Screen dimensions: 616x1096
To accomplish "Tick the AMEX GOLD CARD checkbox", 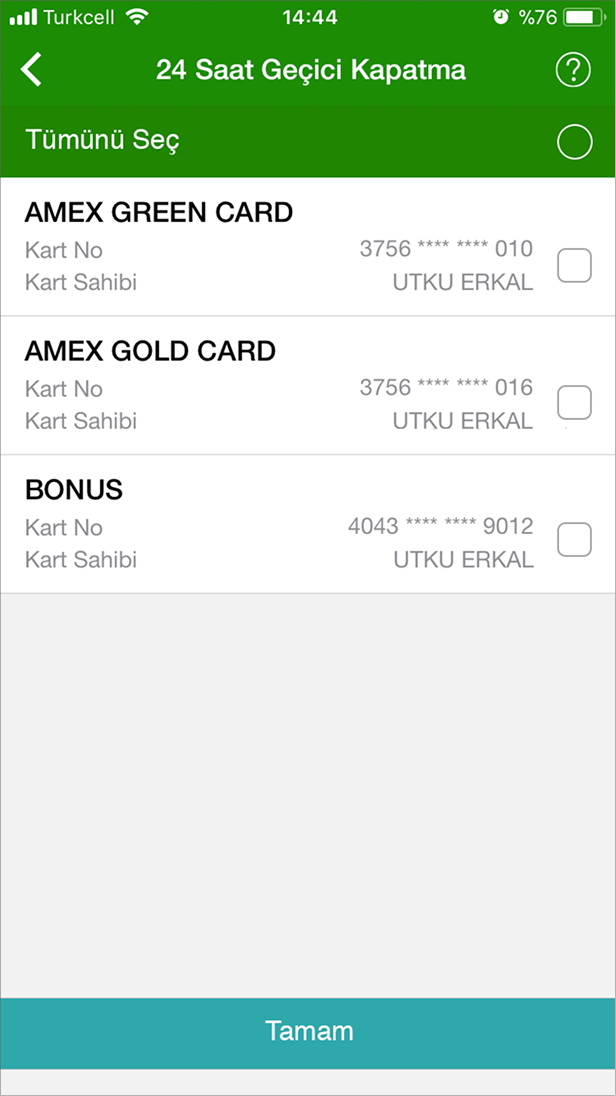I will coord(574,402).
